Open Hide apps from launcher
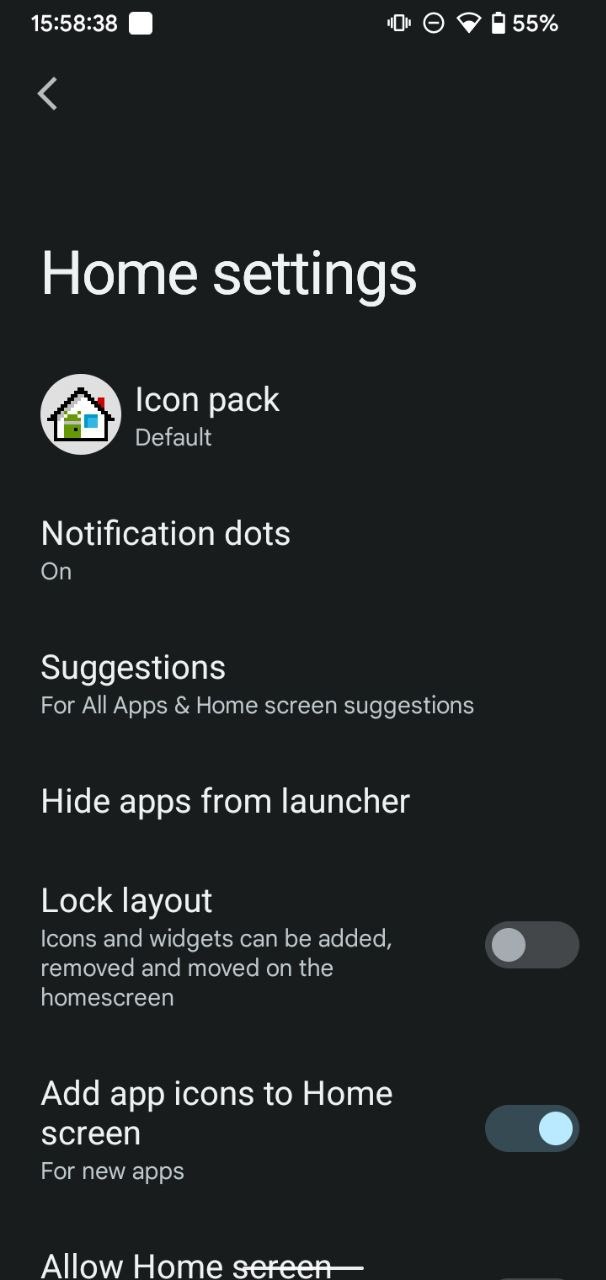606x1280 pixels. coord(226,801)
